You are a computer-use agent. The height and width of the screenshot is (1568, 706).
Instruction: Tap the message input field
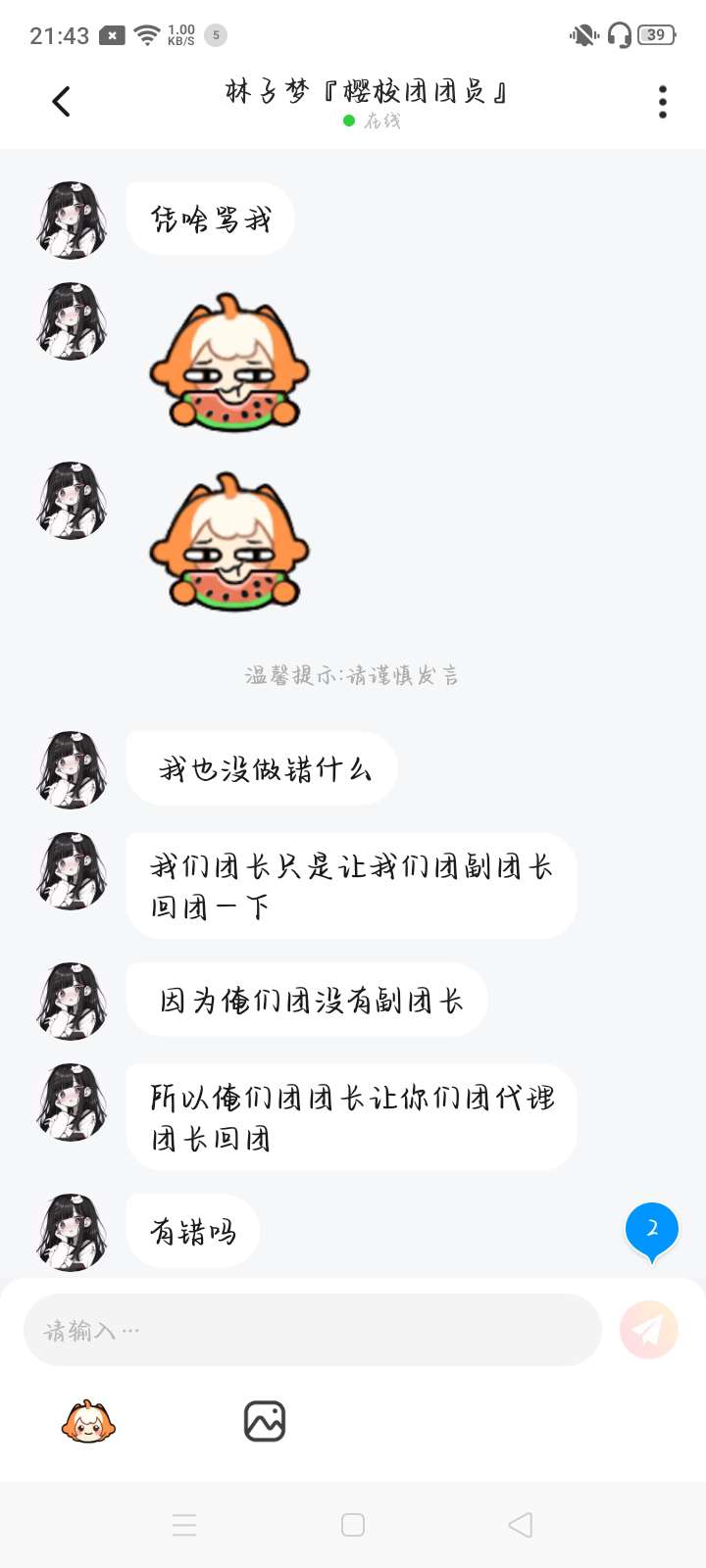pyautogui.click(x=312, y=1330)
